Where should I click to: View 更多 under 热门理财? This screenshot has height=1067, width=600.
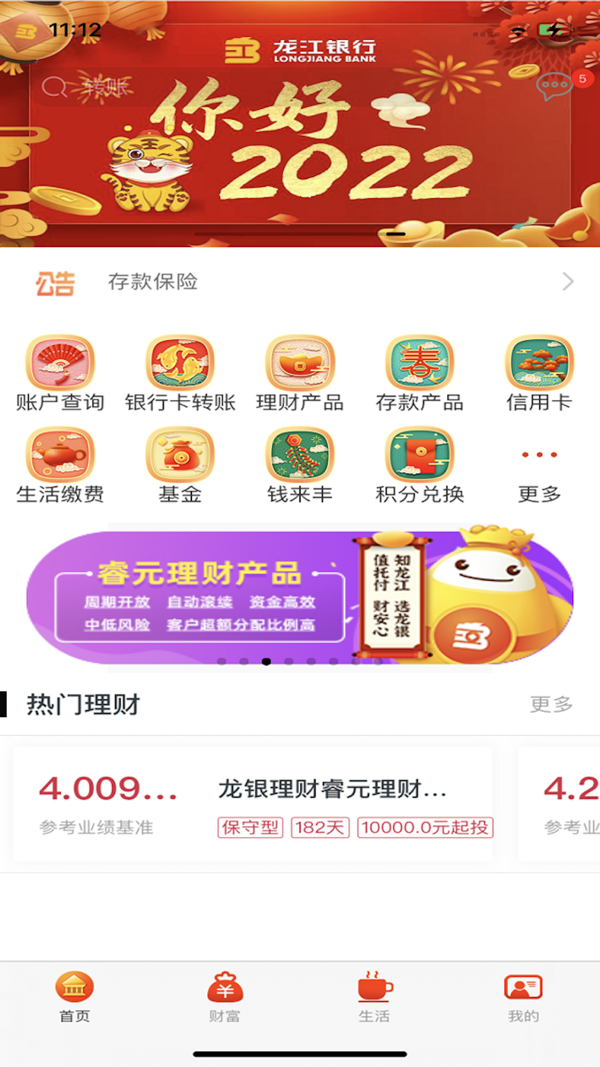point(551,704)
